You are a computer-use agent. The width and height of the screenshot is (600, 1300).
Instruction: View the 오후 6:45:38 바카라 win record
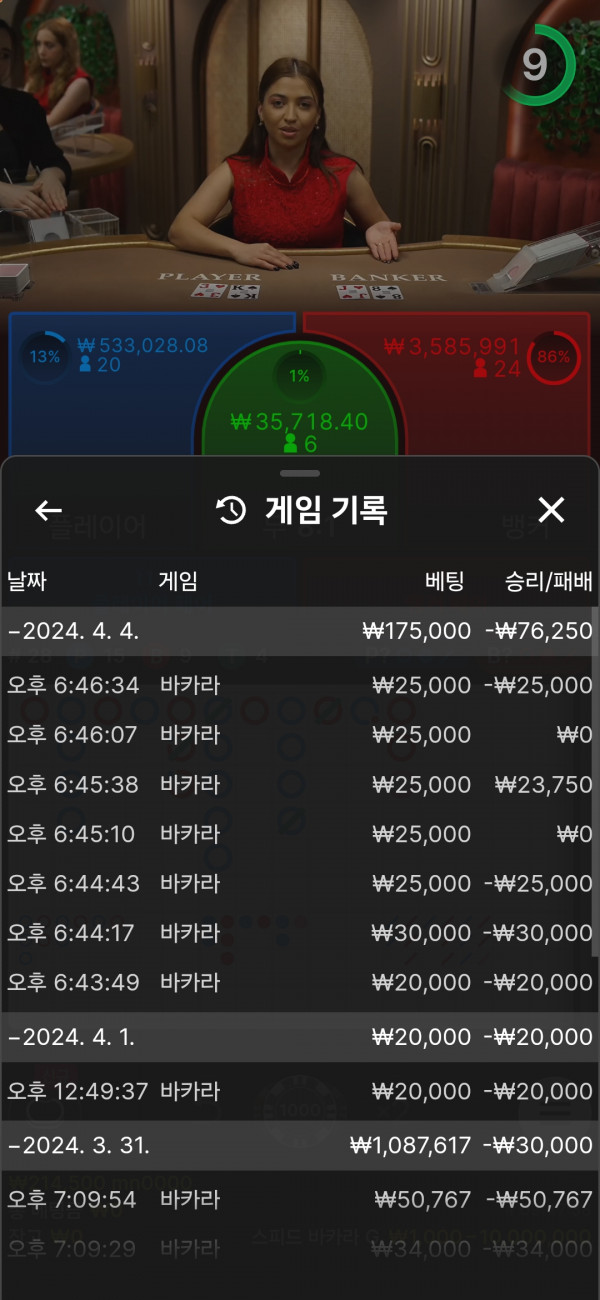[300, 785]
